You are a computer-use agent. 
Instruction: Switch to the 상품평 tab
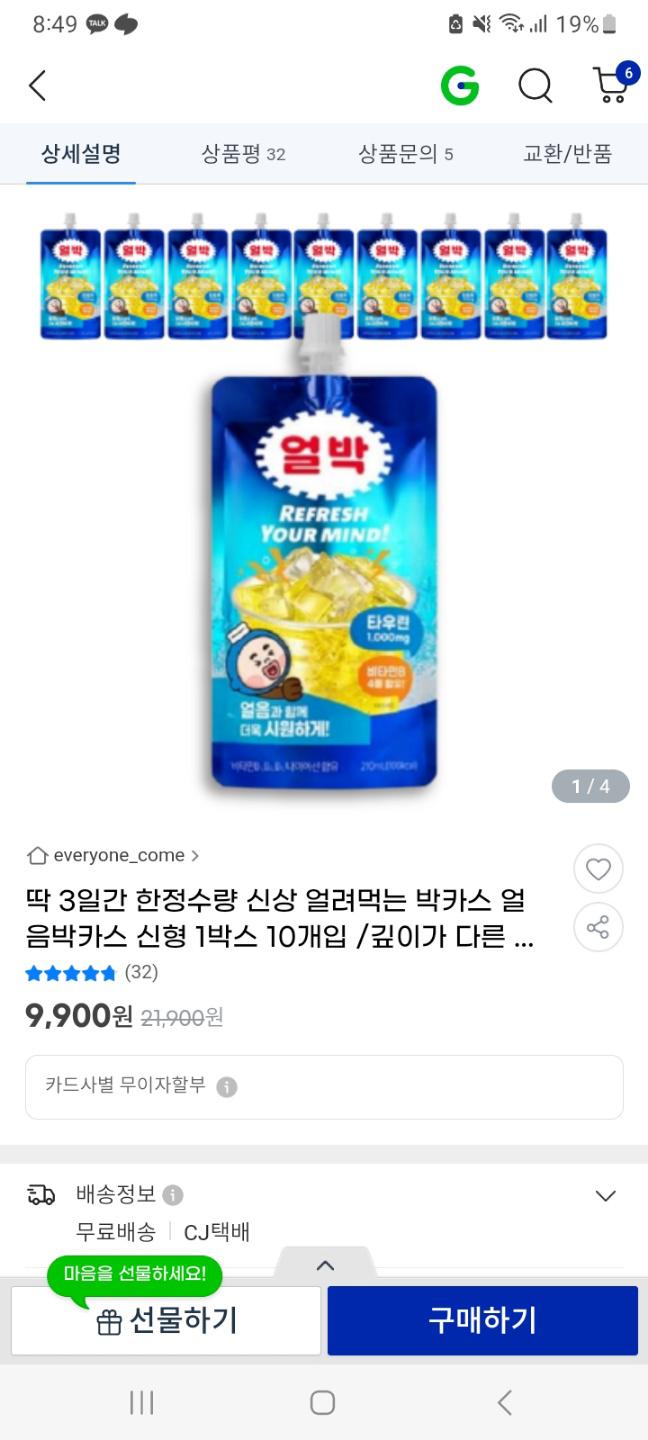tap(243, 154)
